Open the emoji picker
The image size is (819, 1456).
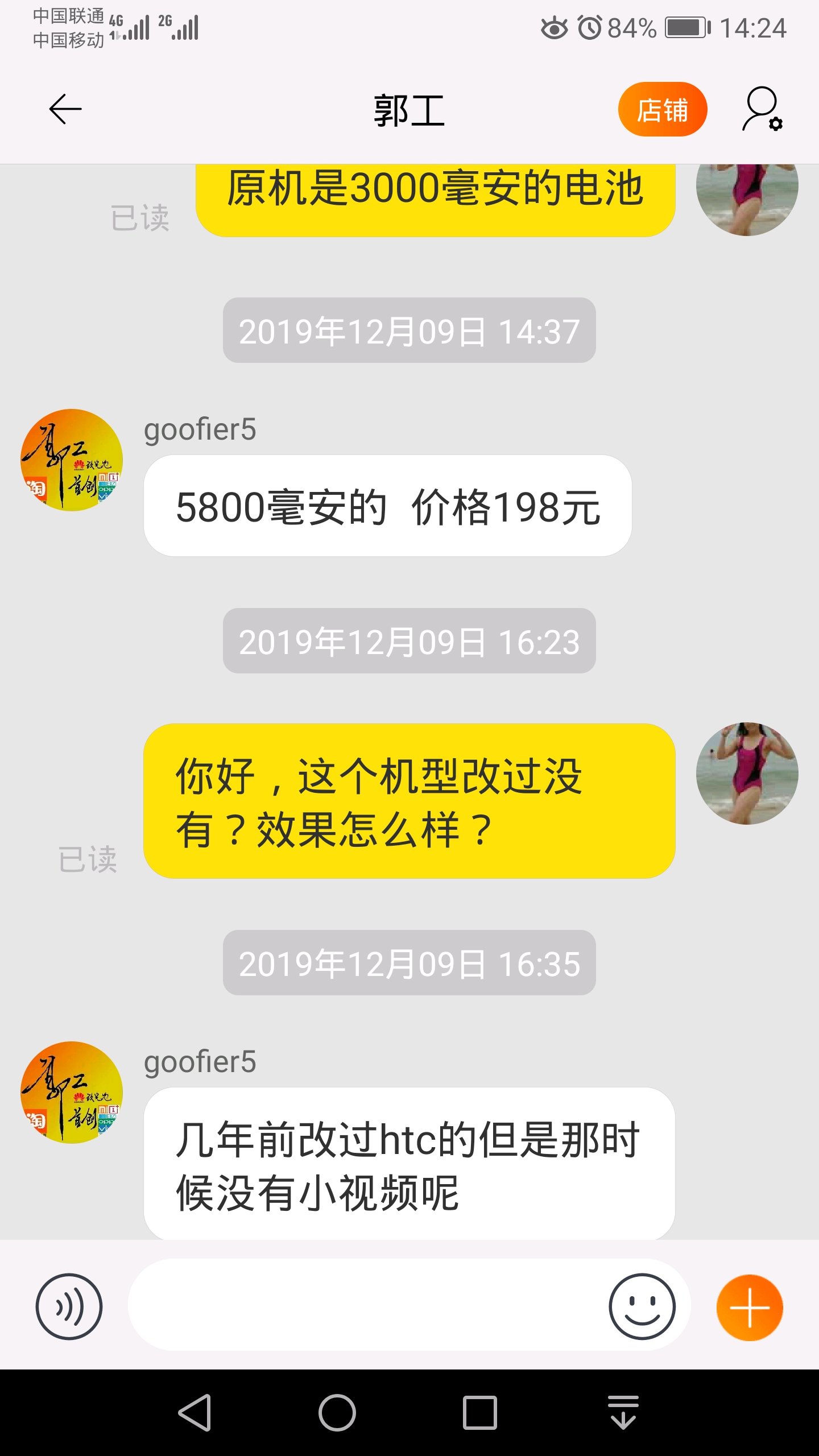[x=642, y=1306]
